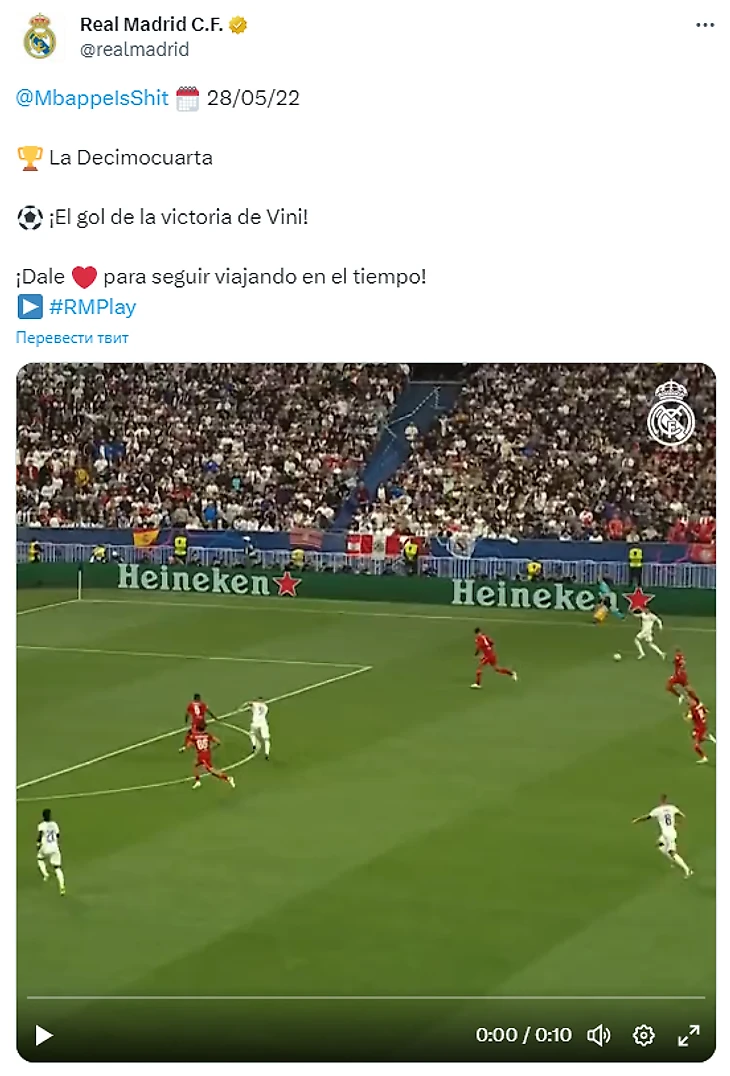Open the mentioned @MbappeIsShit profile
This screenshot has width=730, height=1076.
pyautogui.click(x=92, y=98)
